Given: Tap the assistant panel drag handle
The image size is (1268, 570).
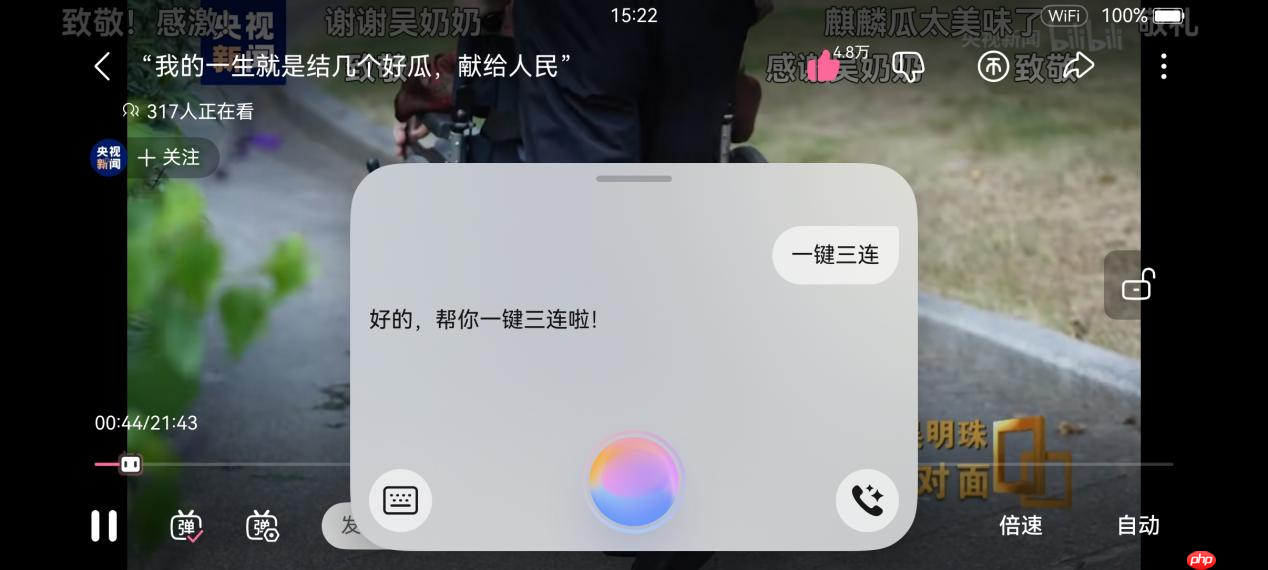Looking at the screenshot, I should pyautogui.click(x=634, y=179).
